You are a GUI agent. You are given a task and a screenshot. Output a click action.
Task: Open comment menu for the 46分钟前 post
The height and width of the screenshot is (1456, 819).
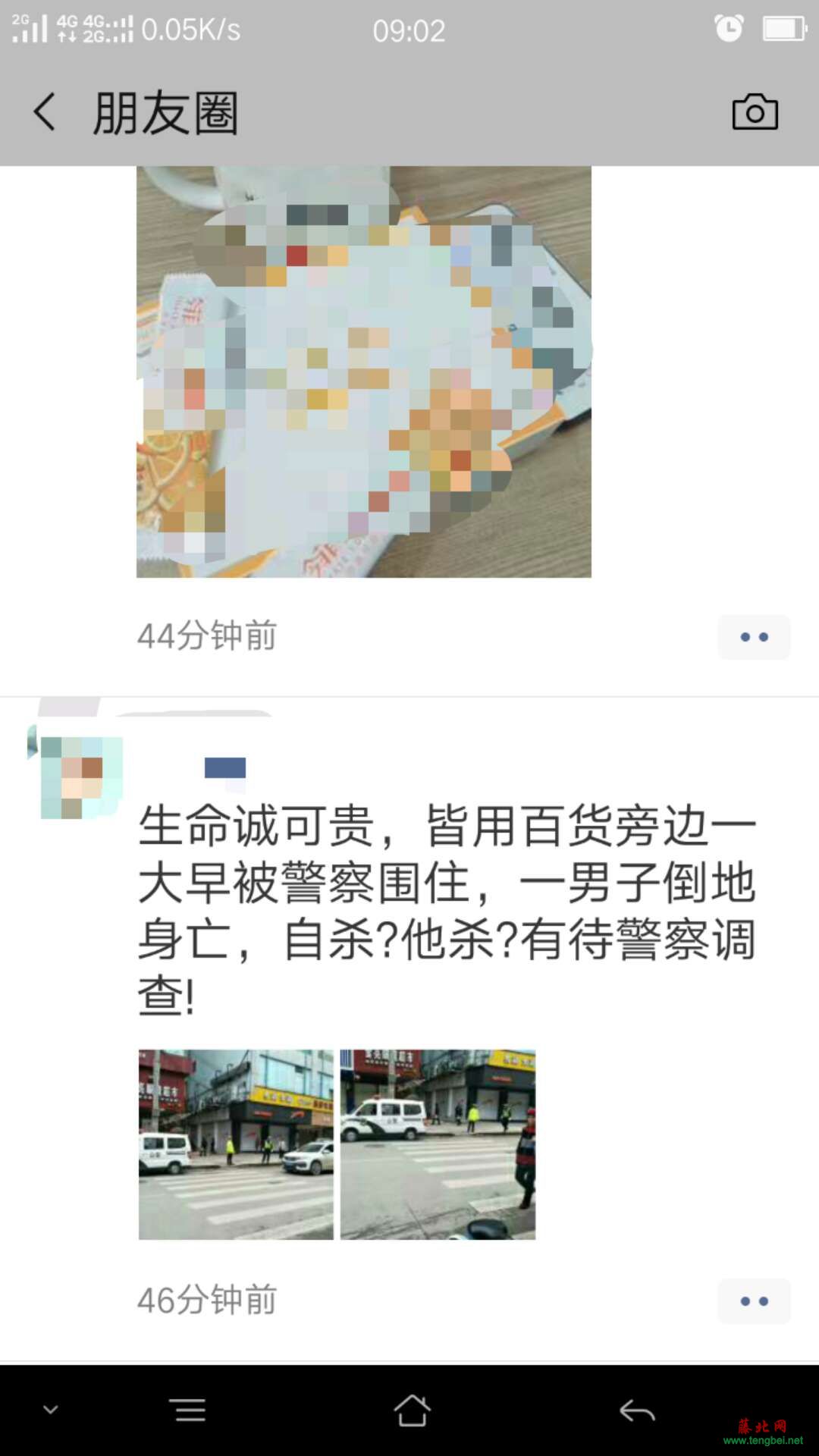coord(754,1301)
